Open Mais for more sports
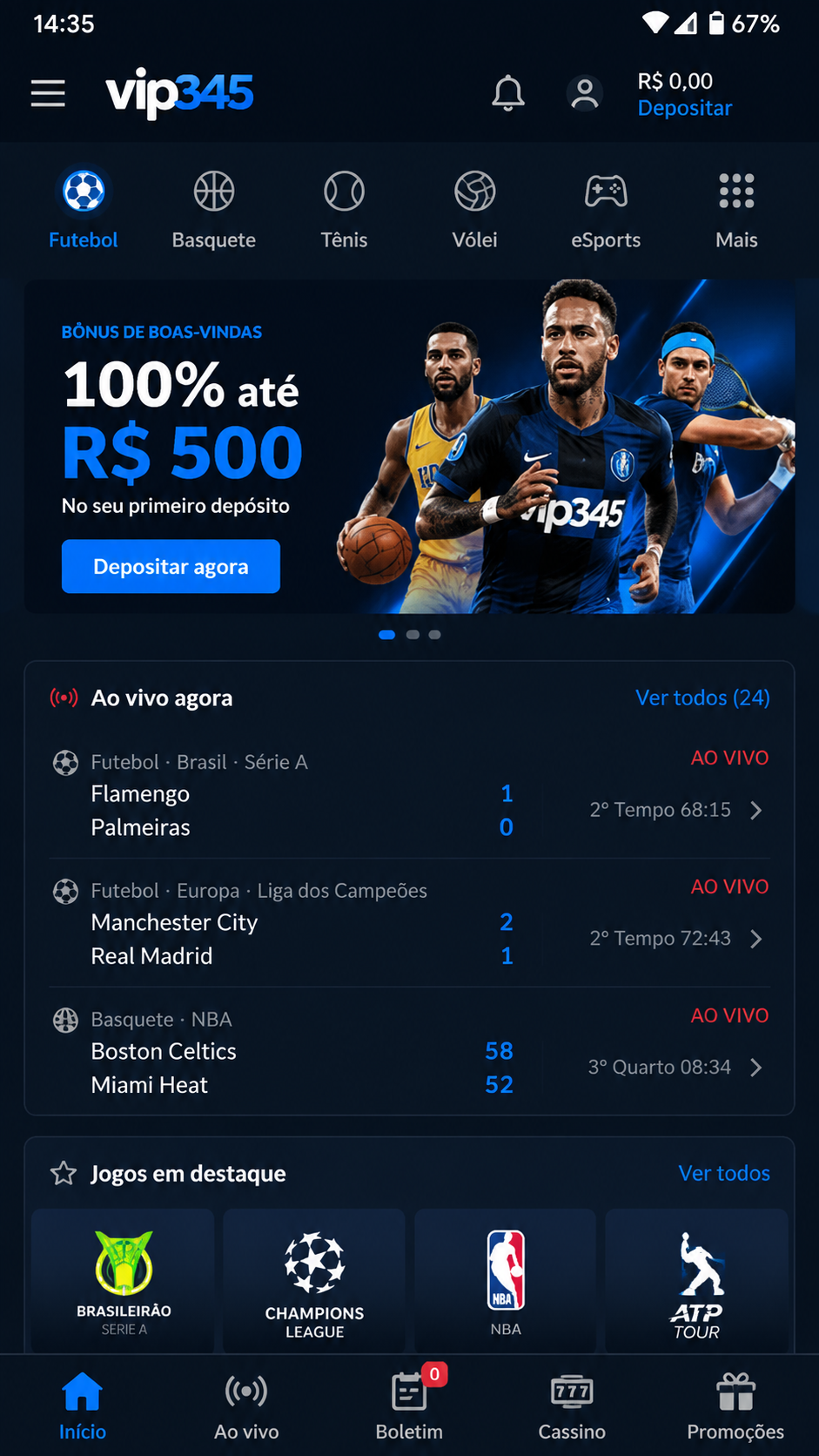This screenshot has height=1456, width=819. 736,210
